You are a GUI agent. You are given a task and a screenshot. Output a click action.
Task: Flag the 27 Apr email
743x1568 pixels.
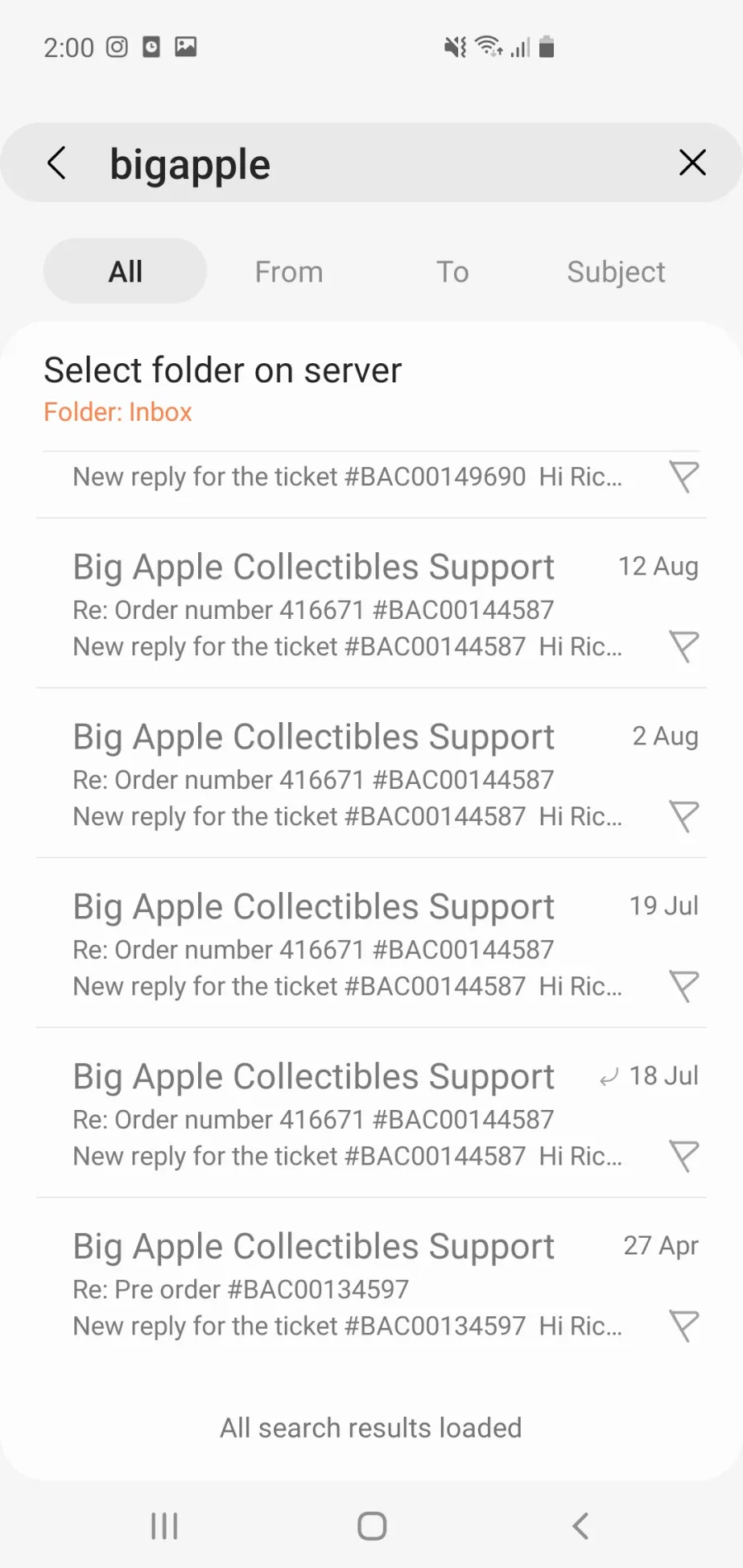point(684,1326)
